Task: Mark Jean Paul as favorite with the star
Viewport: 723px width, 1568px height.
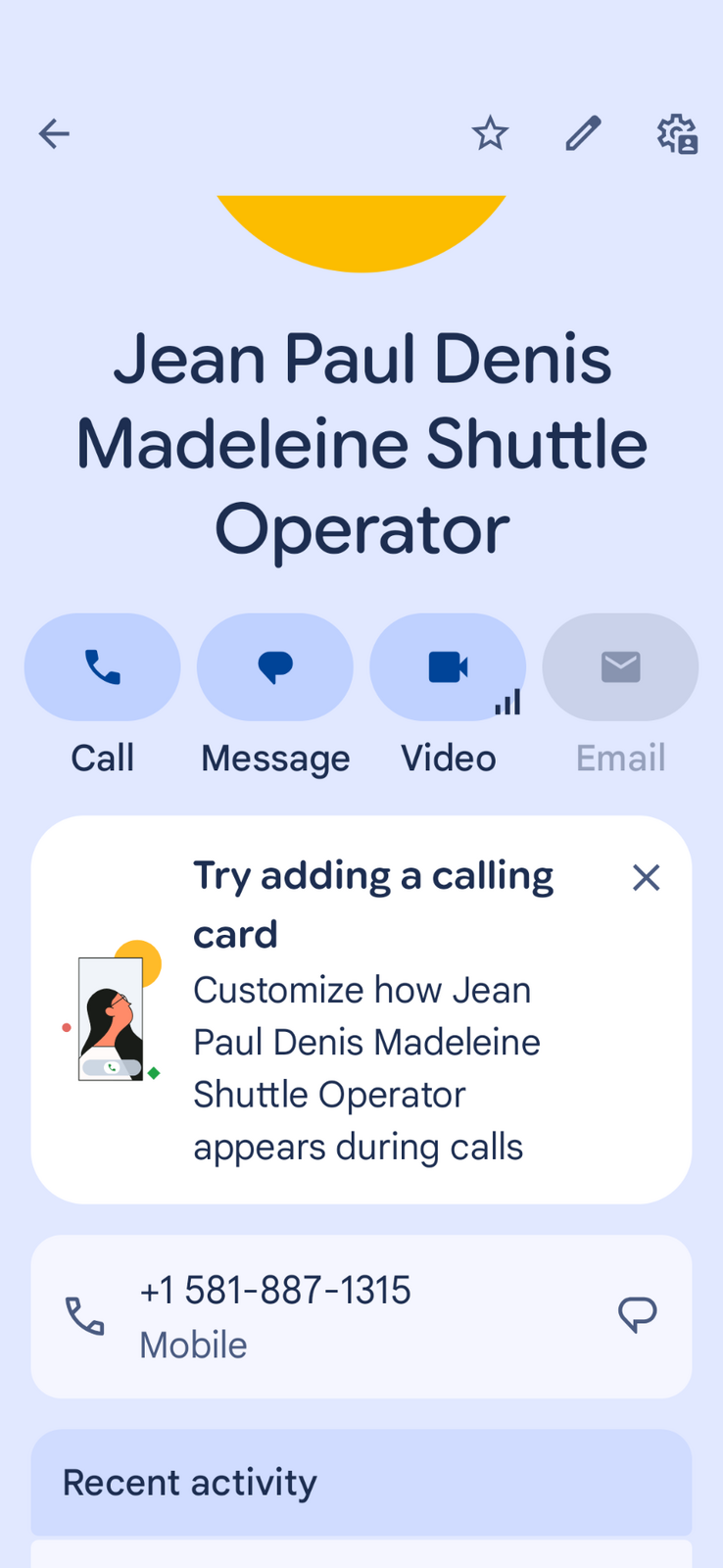Action: (490, 134)
